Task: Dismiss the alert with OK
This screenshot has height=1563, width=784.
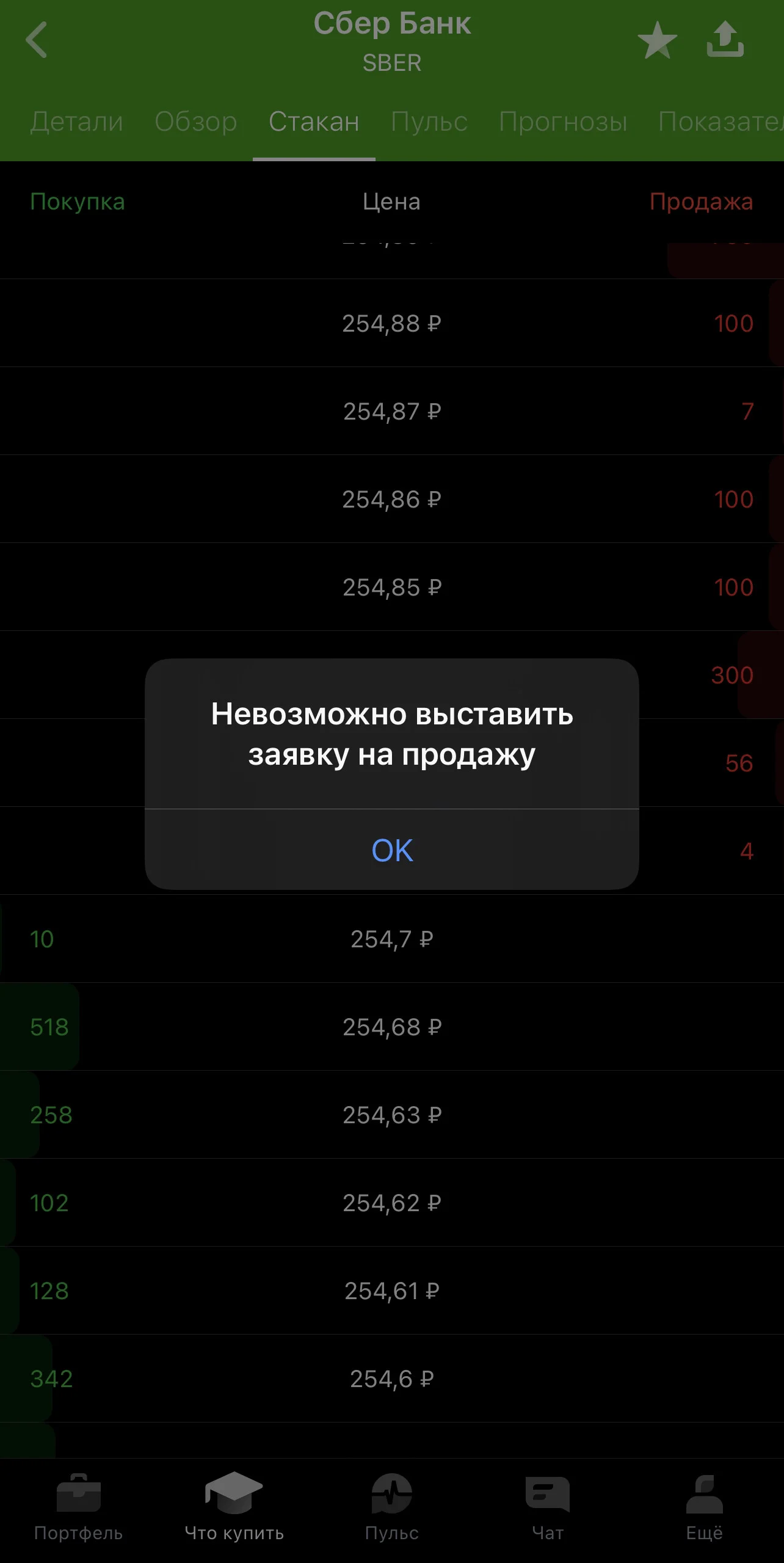Action: 392,850
